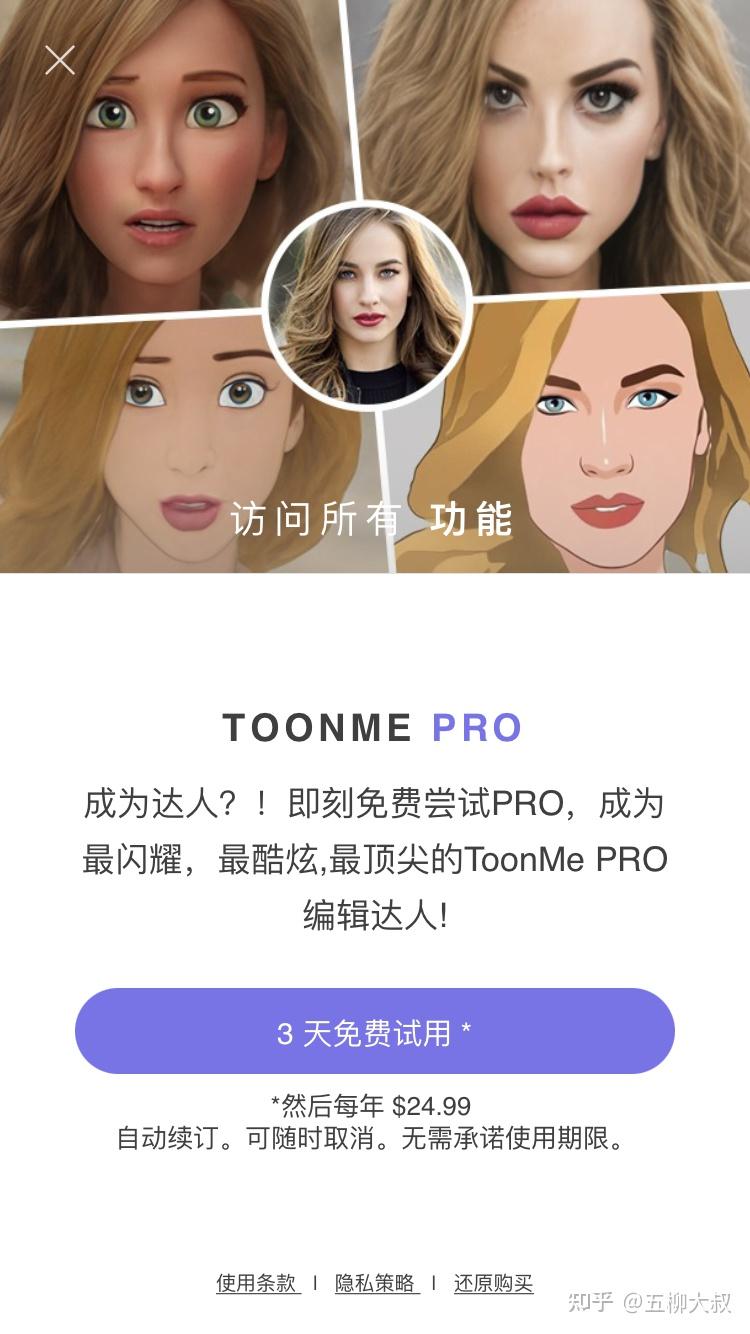Click the PRO description paragraph
750x1334 pixels.
[x=375, y=858]
